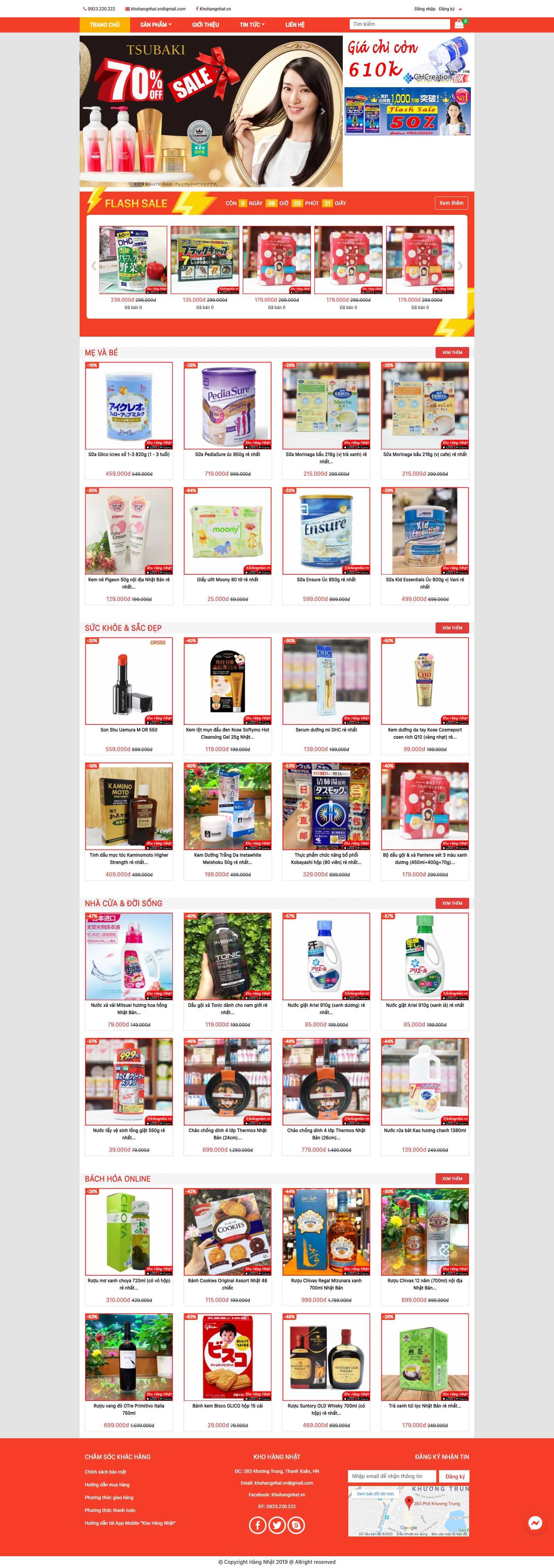Tap the Tìm kiếm search field

tap(400, 24)
